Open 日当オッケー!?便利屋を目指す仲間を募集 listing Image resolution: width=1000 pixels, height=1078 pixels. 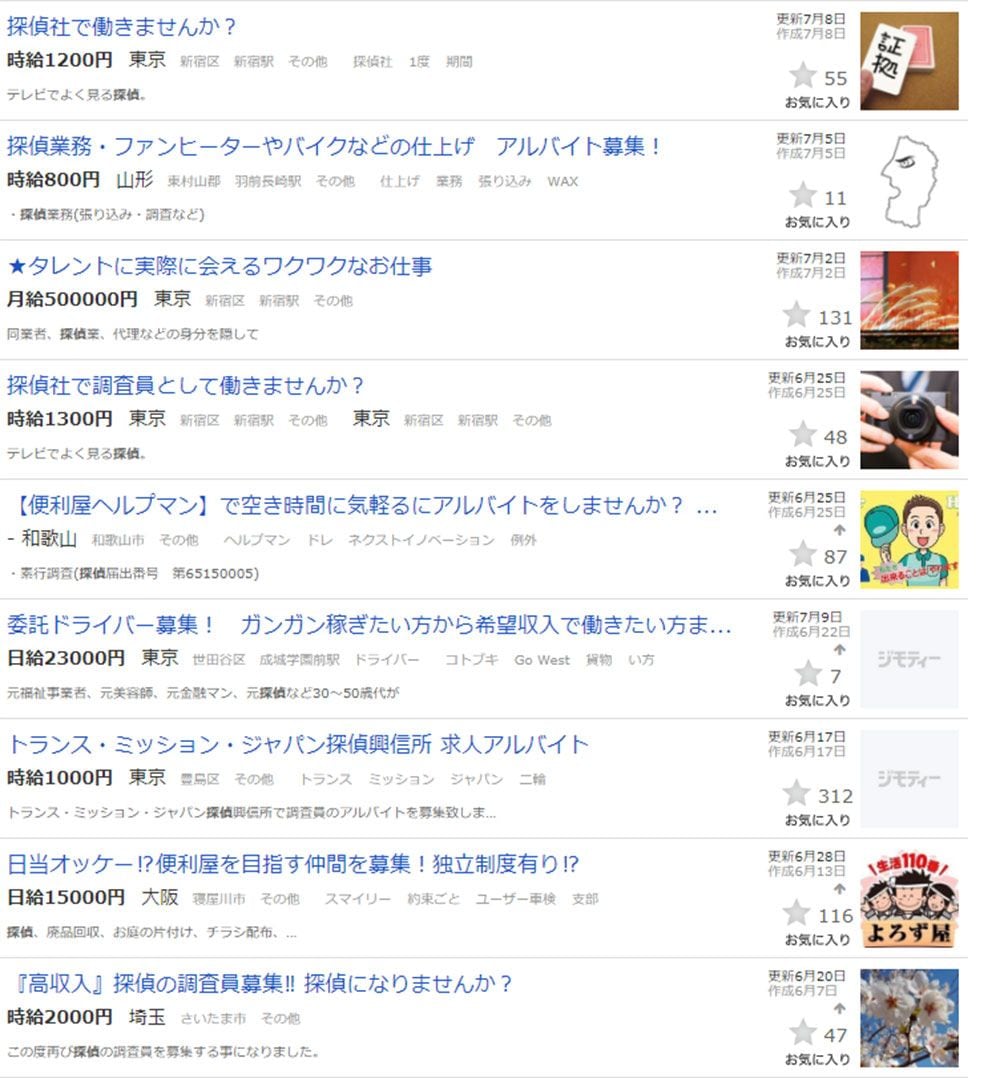coord(293,865)
